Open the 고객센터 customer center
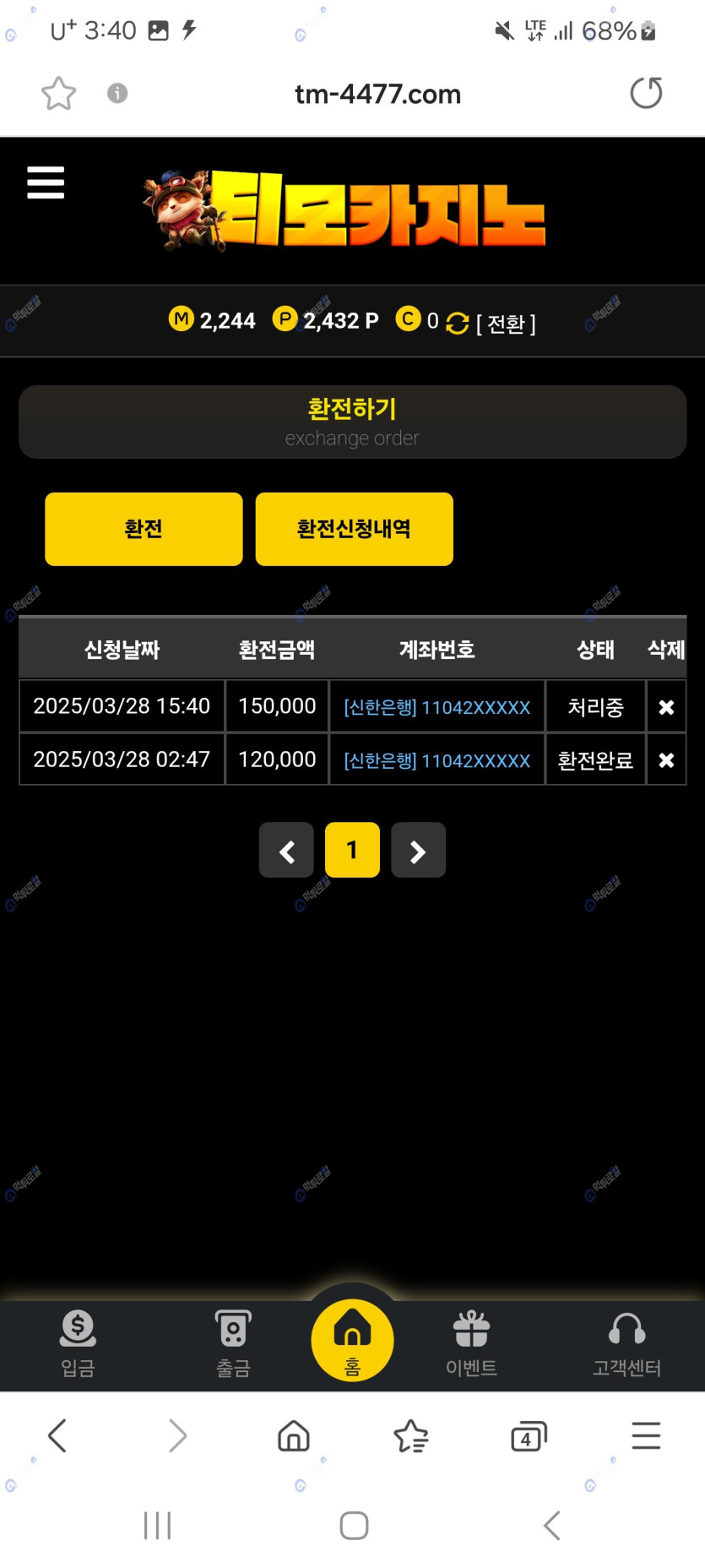705x1568 pixels. [626, 1343]
